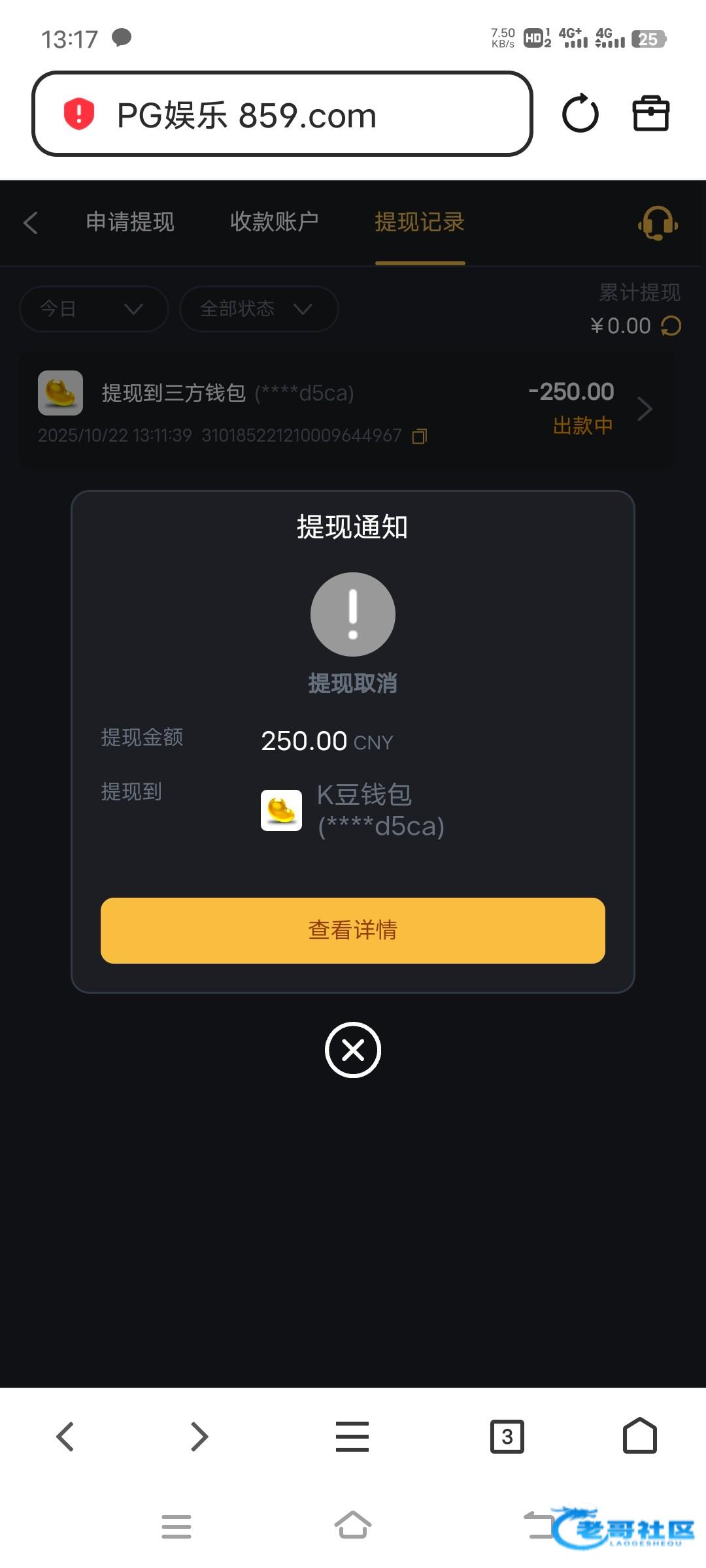Go to the browser home page
Image resolution: width=706 pixels, height=1568 pixels.
click(639, 1436)
